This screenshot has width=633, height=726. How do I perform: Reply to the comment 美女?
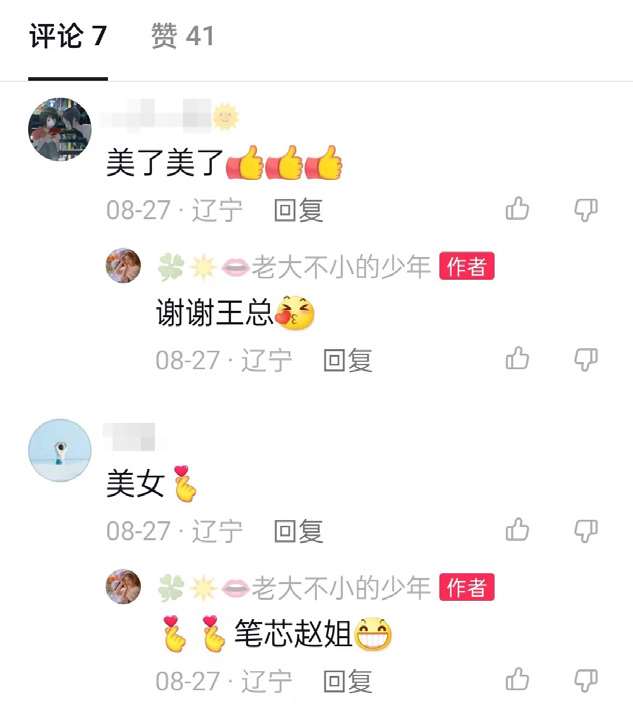(x=298, y=531)
